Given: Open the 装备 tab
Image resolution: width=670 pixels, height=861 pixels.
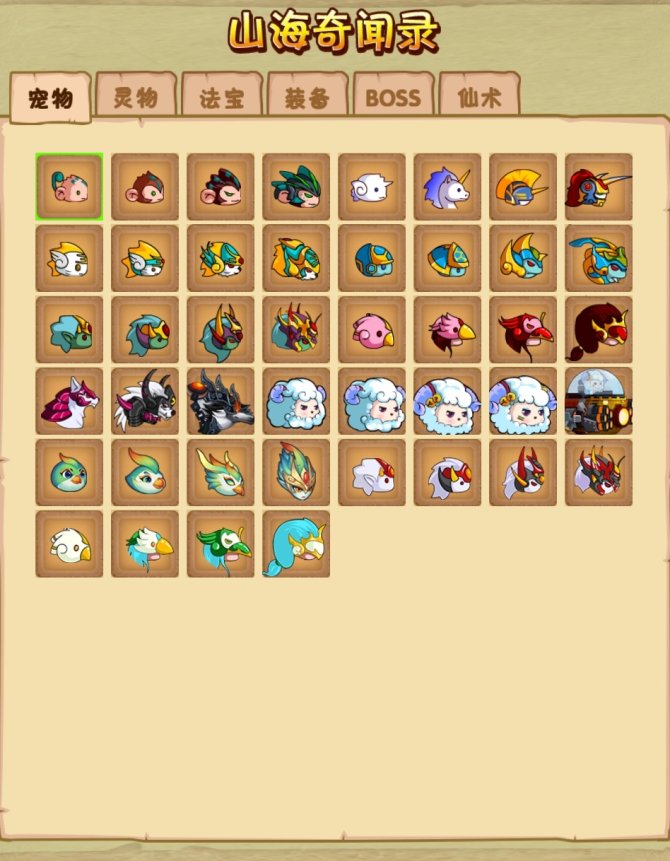Looking at the screenshot, I should click(x=307, y=98).
